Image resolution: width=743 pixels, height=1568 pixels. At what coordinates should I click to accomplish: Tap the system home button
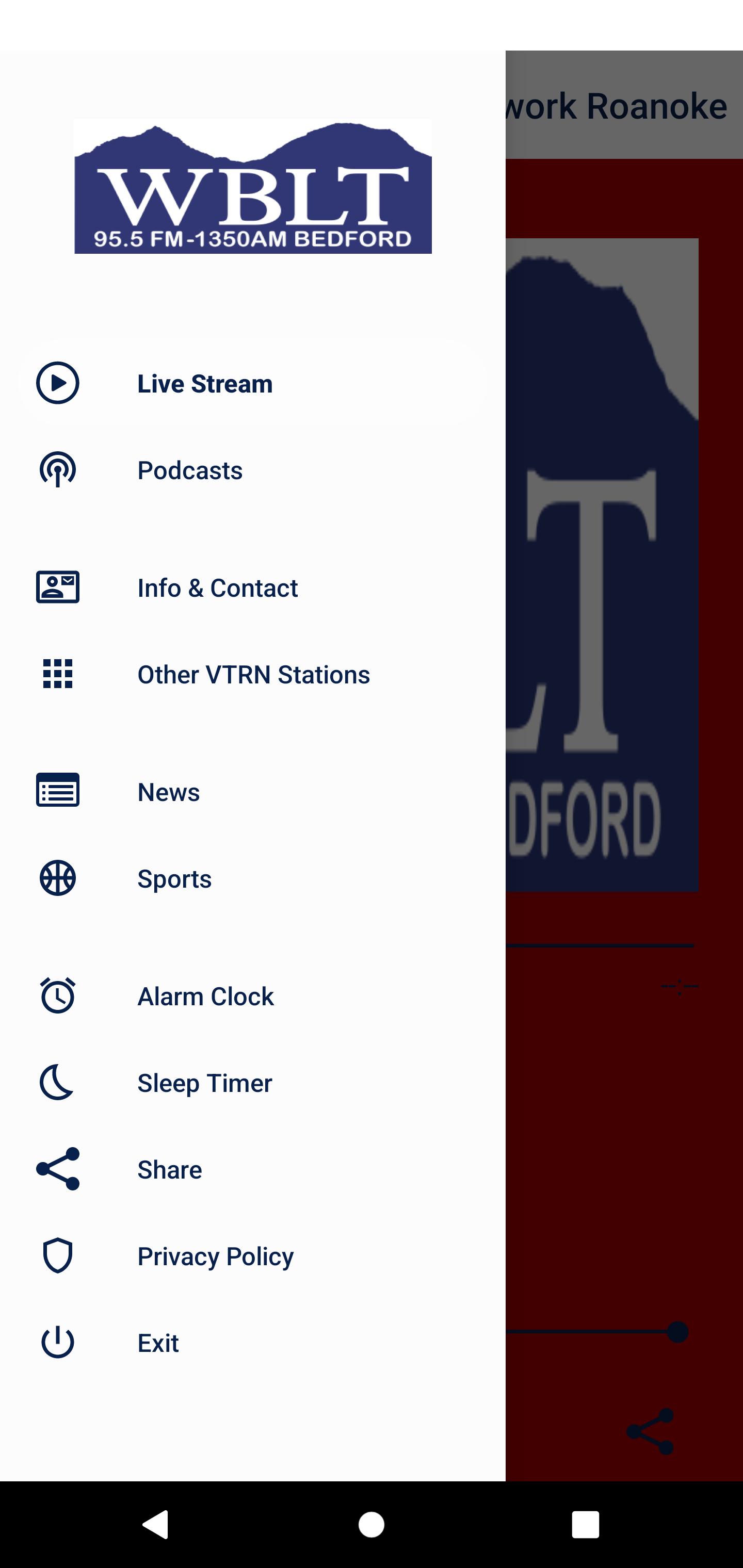click(372, 1525)
